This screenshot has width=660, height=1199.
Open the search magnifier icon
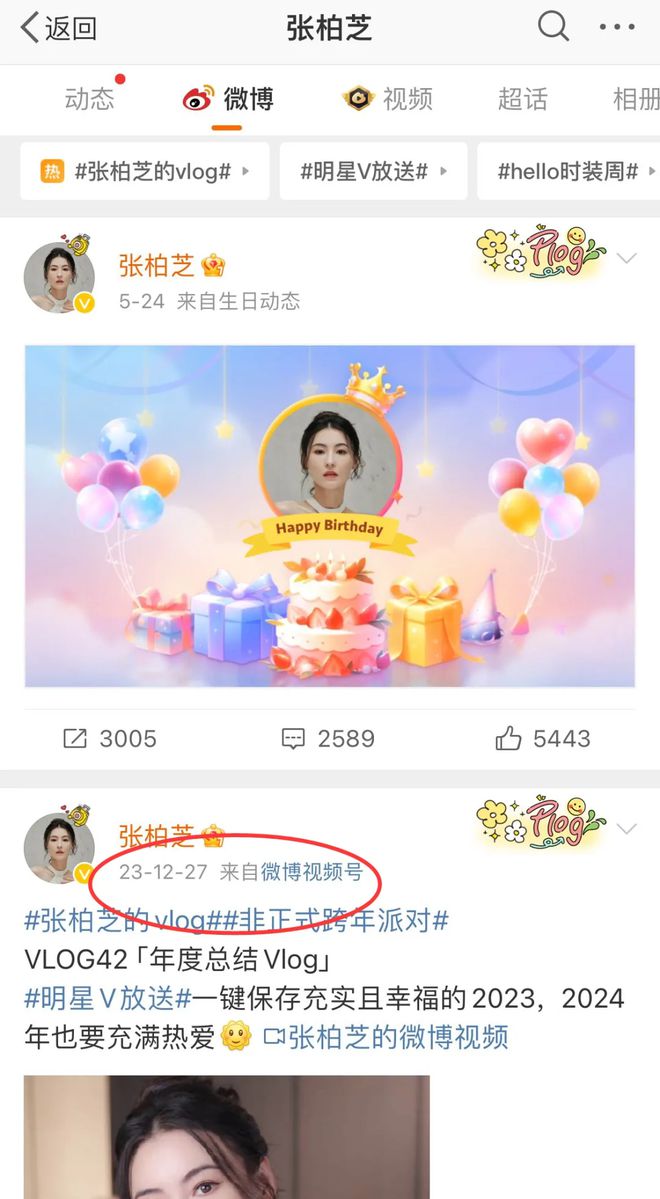tap(553, 27)
